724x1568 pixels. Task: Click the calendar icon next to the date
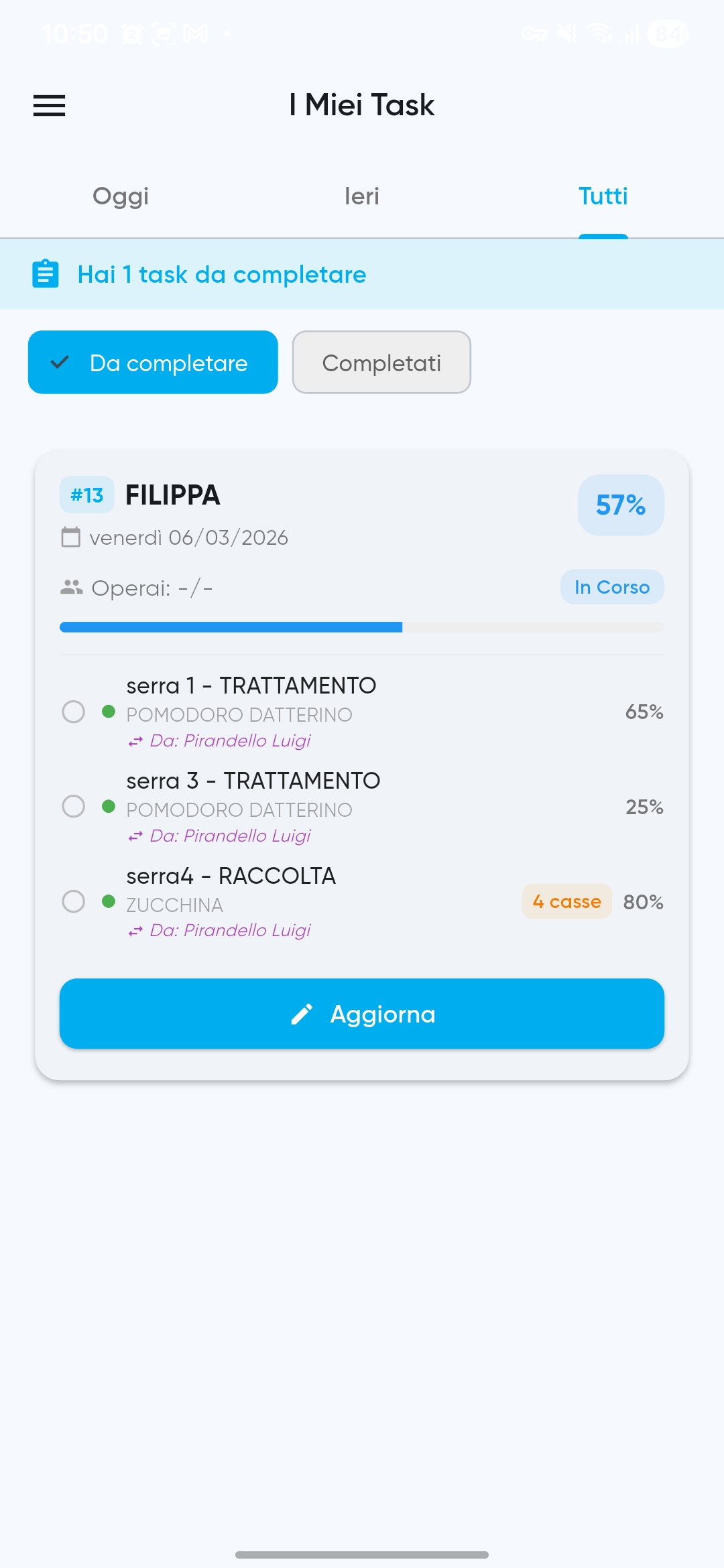70,536
